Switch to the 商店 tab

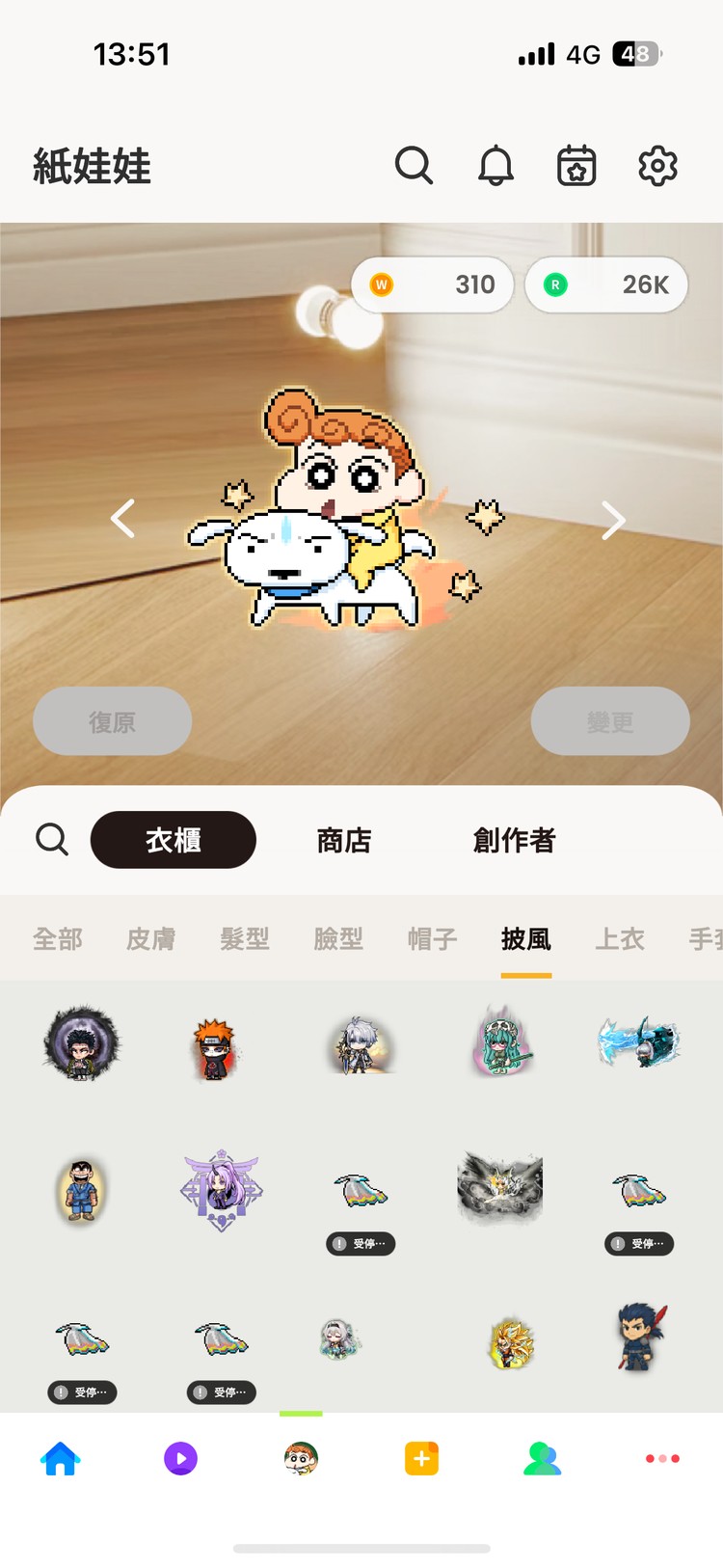(343, 840)
